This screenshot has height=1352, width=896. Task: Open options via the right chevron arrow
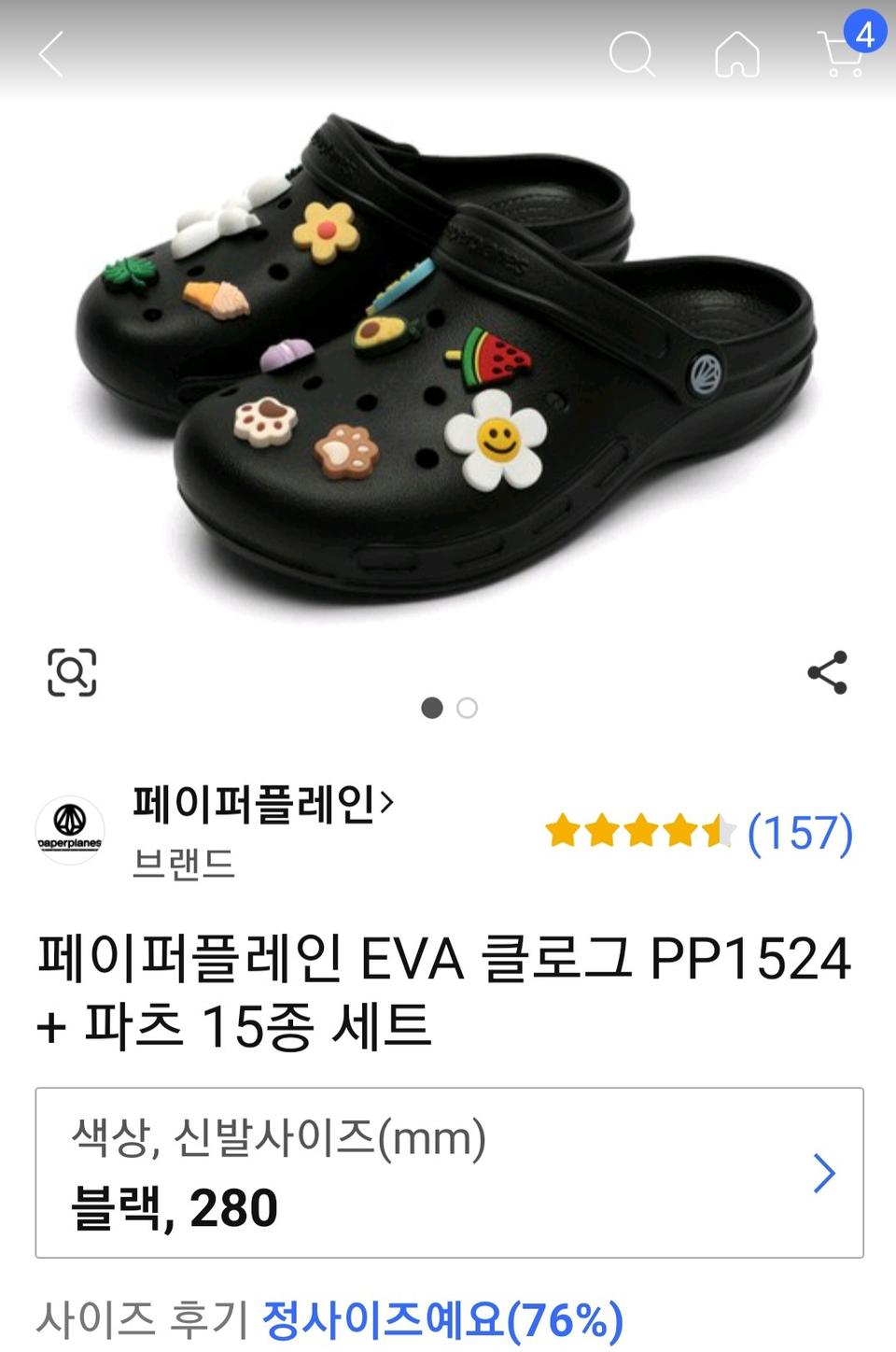[x=822, y=1175]
